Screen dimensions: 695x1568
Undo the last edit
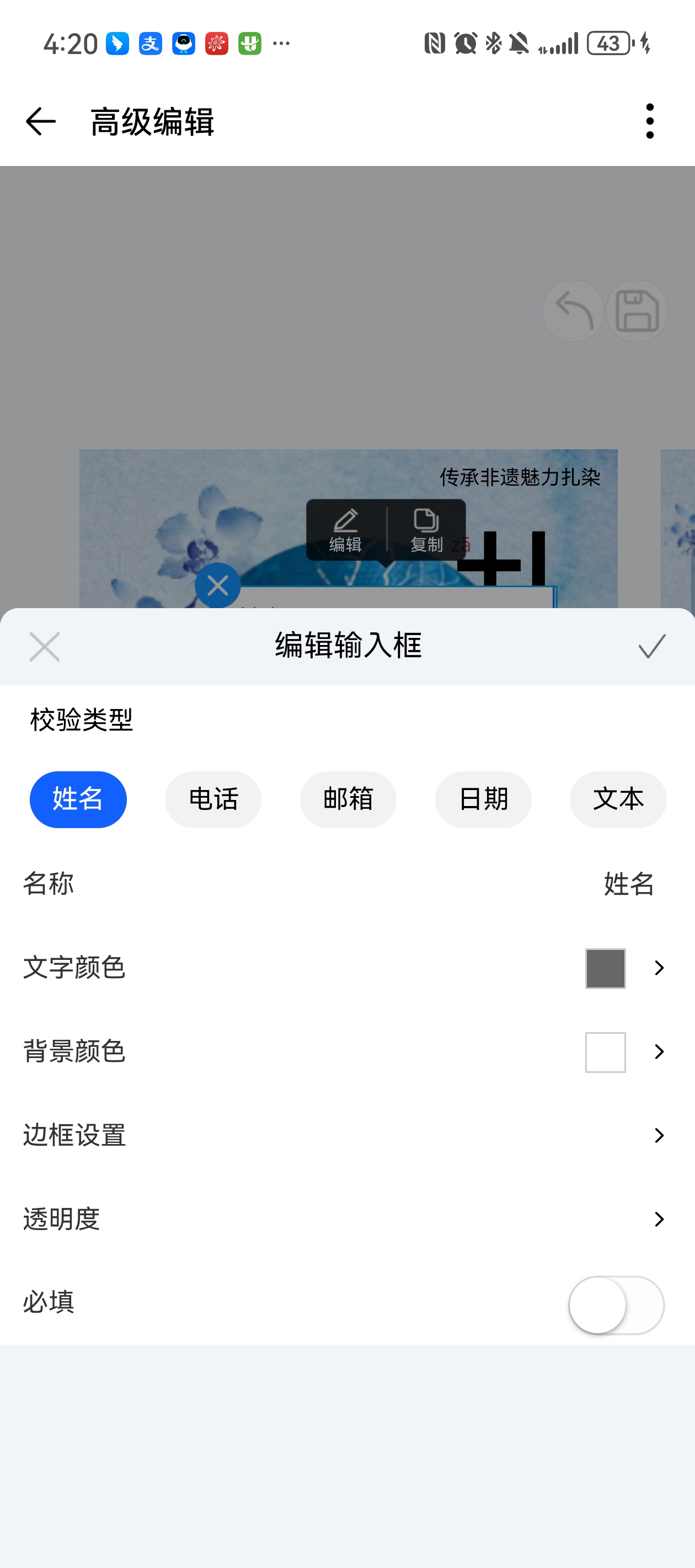tap(573, 311)
